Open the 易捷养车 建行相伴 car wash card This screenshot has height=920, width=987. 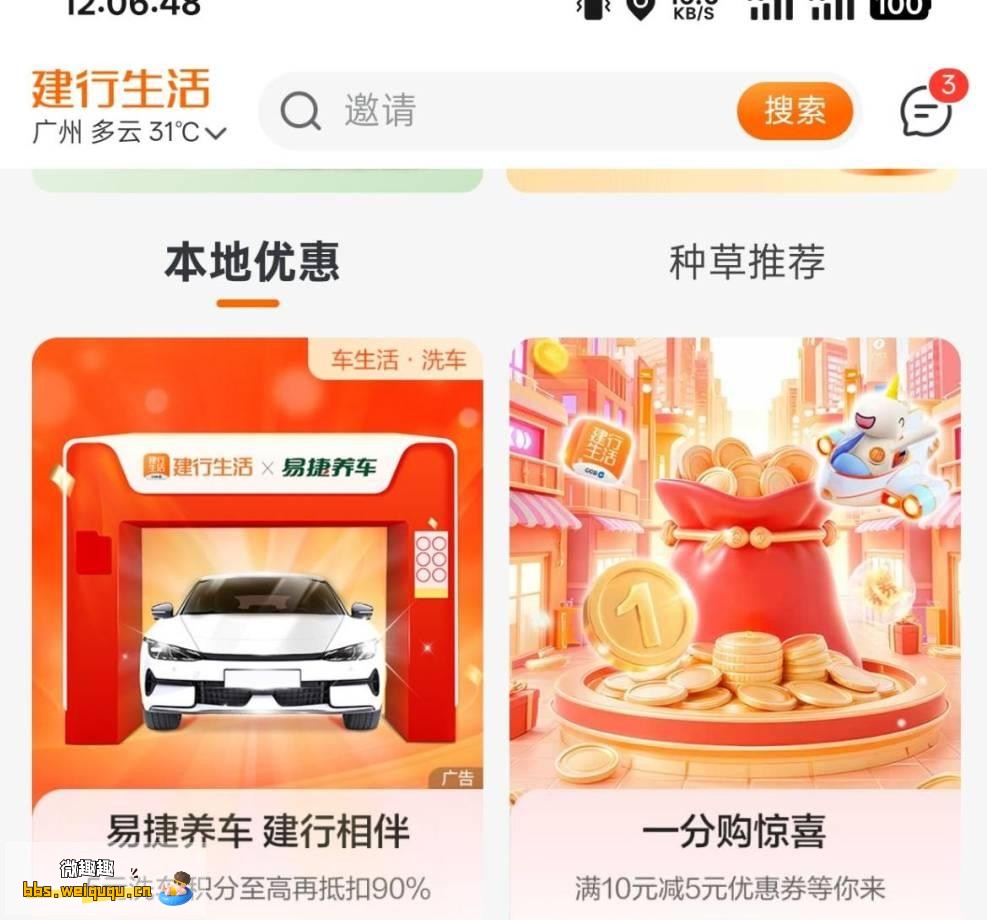click(x=257, y=620)
